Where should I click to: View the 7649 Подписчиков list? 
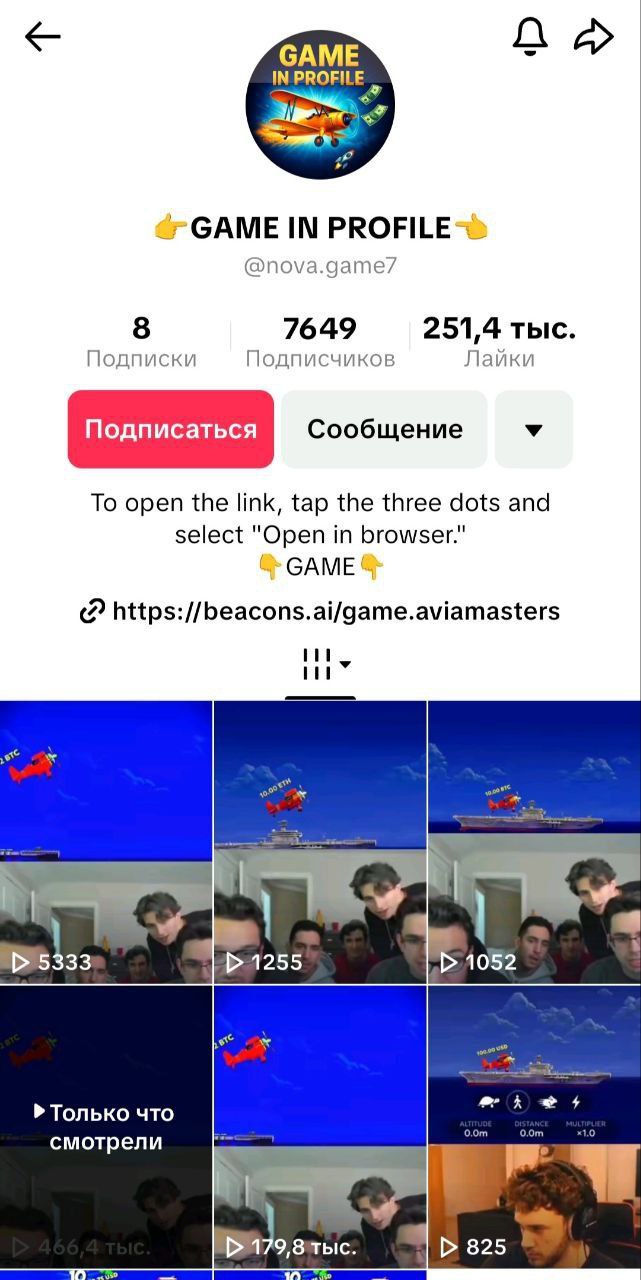[x=320, y=342]
